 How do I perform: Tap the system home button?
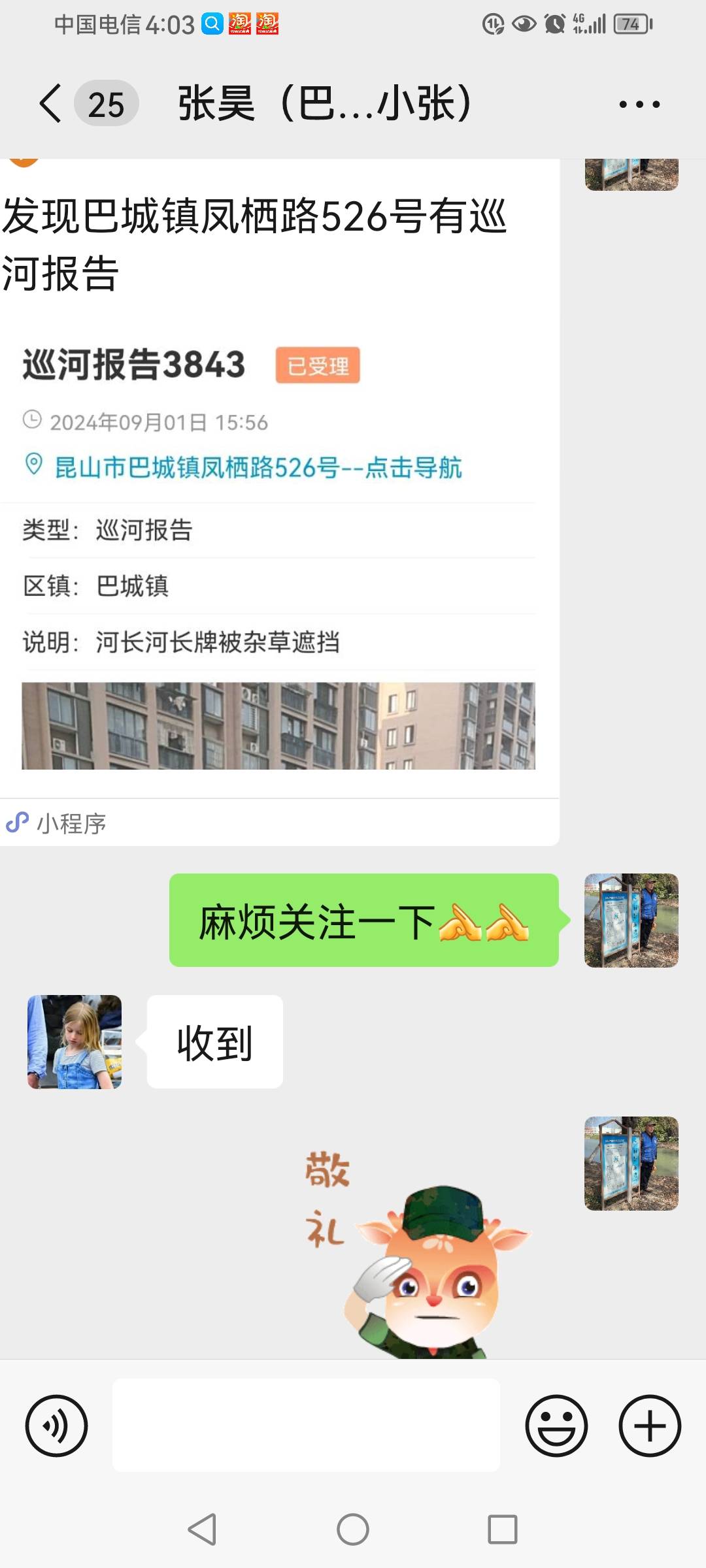coord(353,1529)
